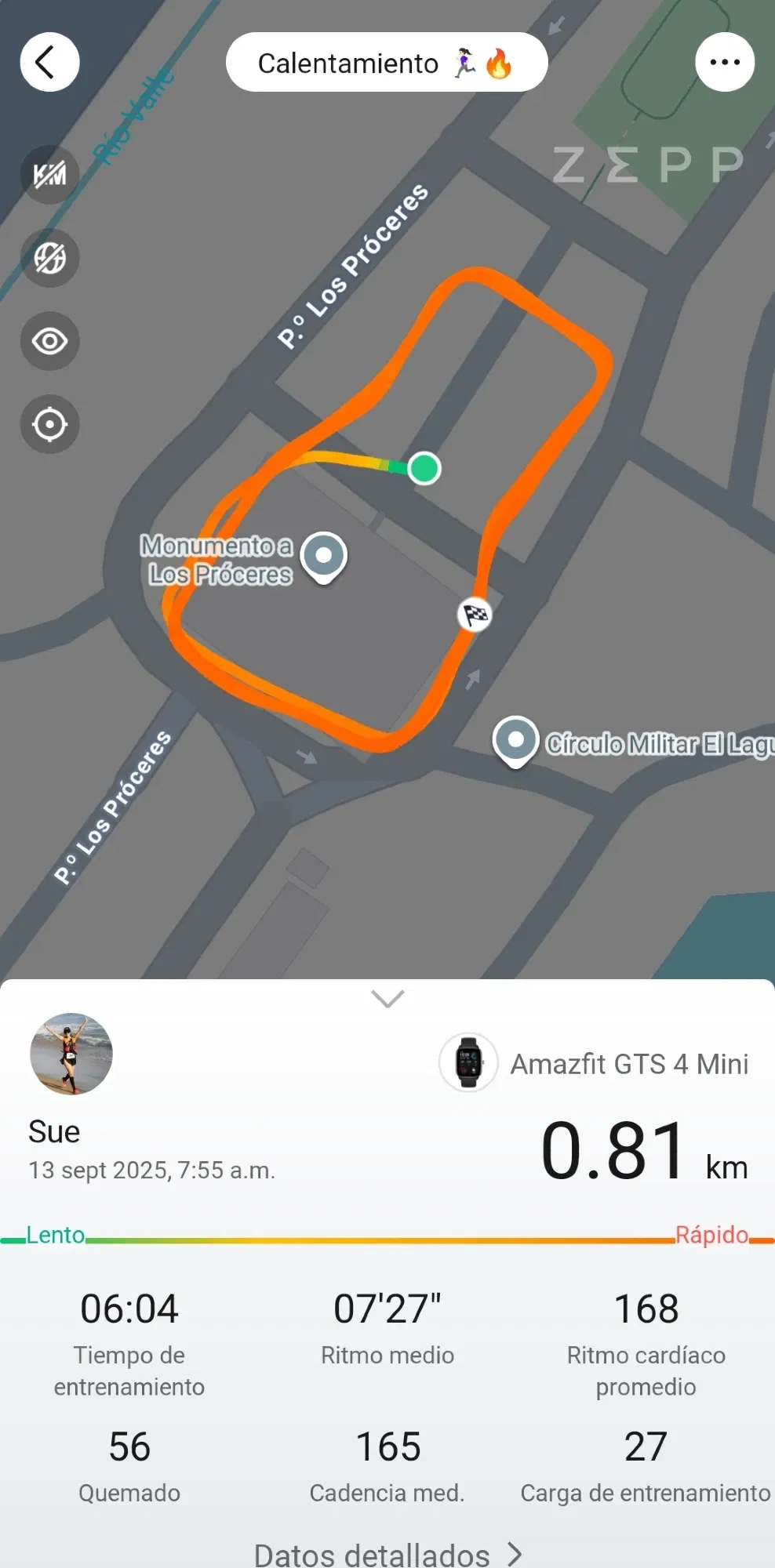The height and width of the screenshot is (1568, 775).
Task: Recenter the map on the route
Action: coord(49,424)
